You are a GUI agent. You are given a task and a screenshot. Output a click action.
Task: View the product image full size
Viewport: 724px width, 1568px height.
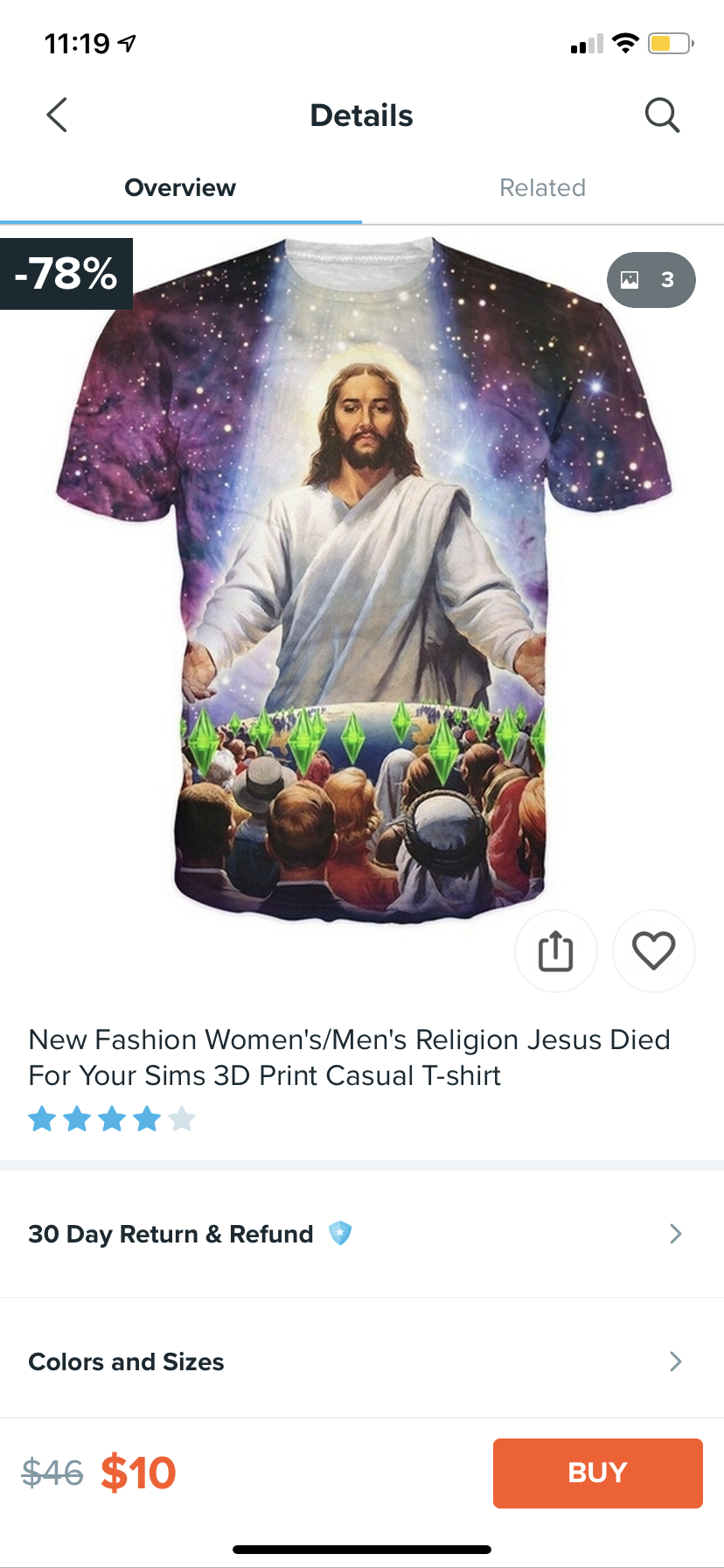362,577
